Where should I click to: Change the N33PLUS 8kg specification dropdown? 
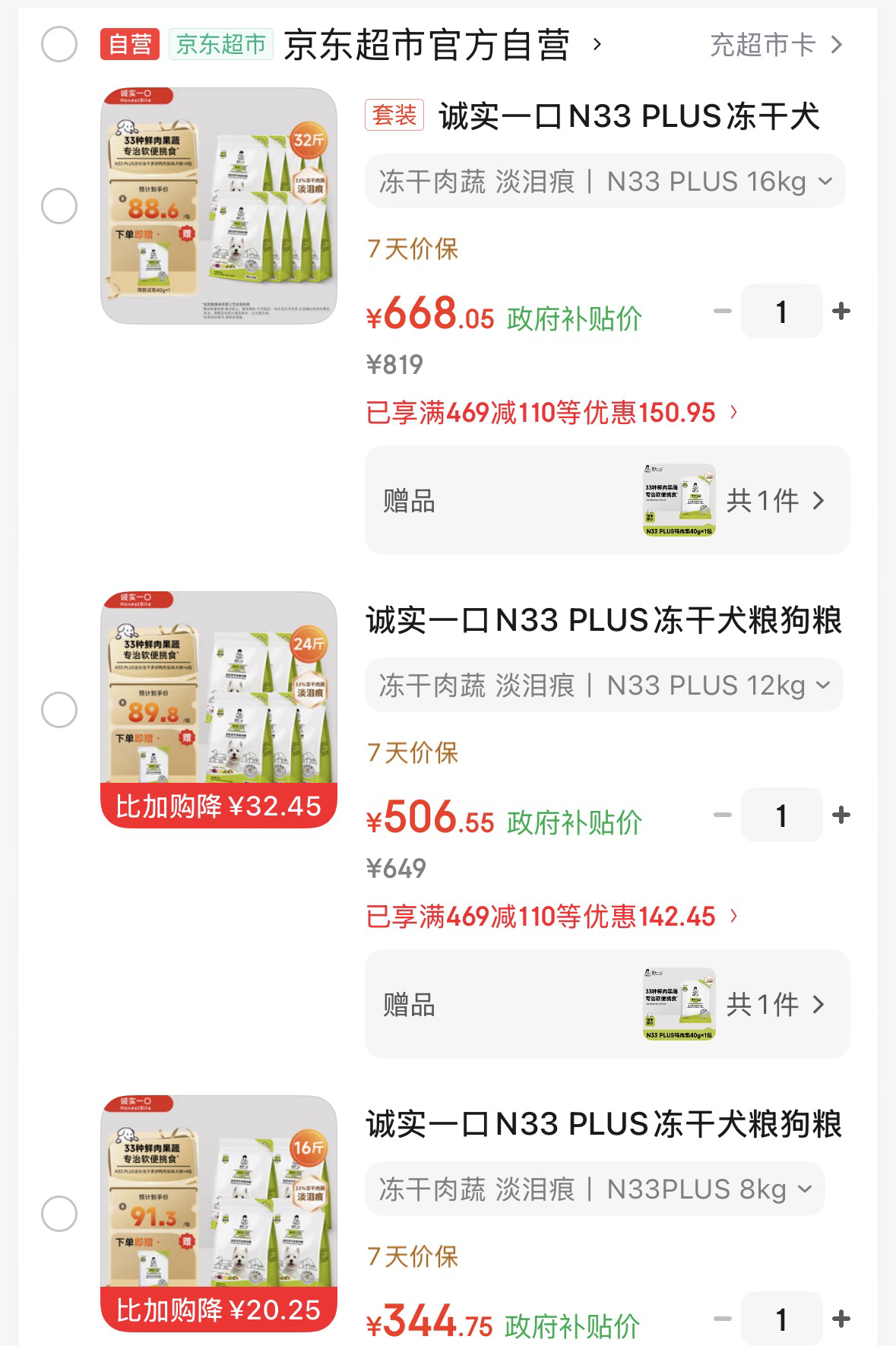[x=594, y=1189]
